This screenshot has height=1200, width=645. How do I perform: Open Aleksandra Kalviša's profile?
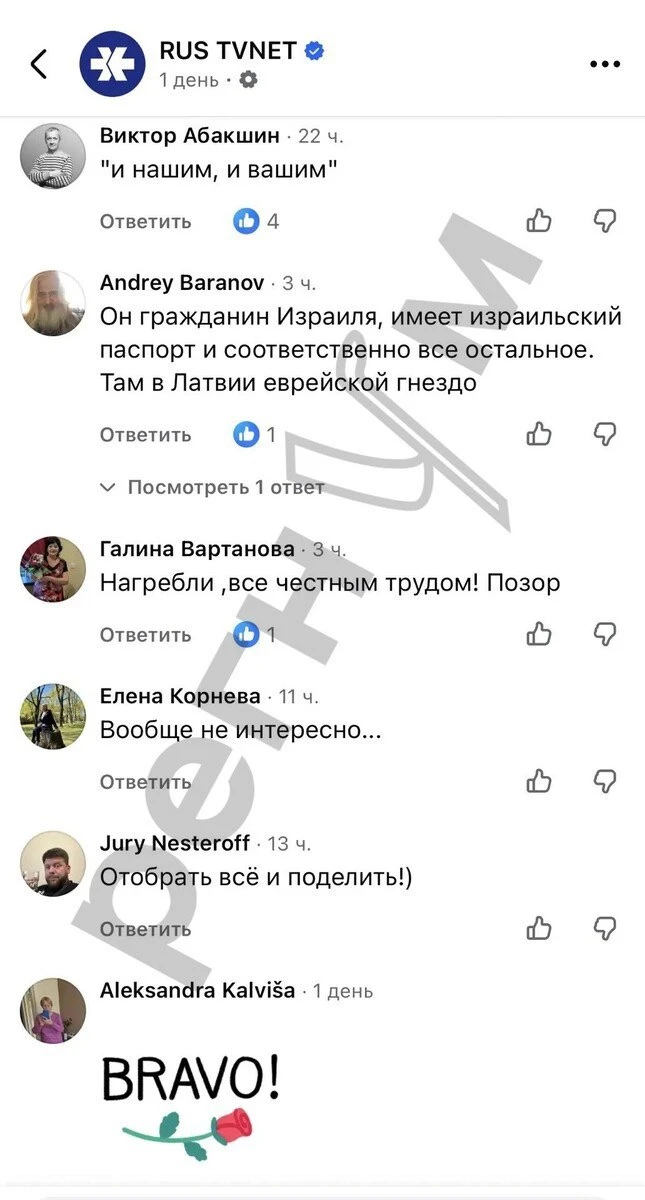pyautogui.click(x=197, y=990)
